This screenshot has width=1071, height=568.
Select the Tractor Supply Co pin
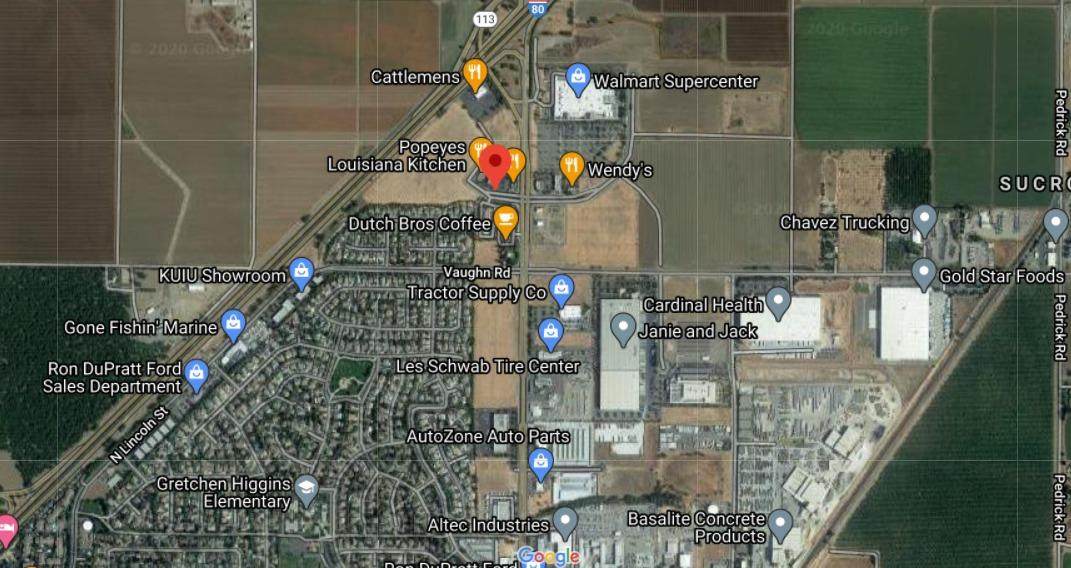click(x=561, y=290)
